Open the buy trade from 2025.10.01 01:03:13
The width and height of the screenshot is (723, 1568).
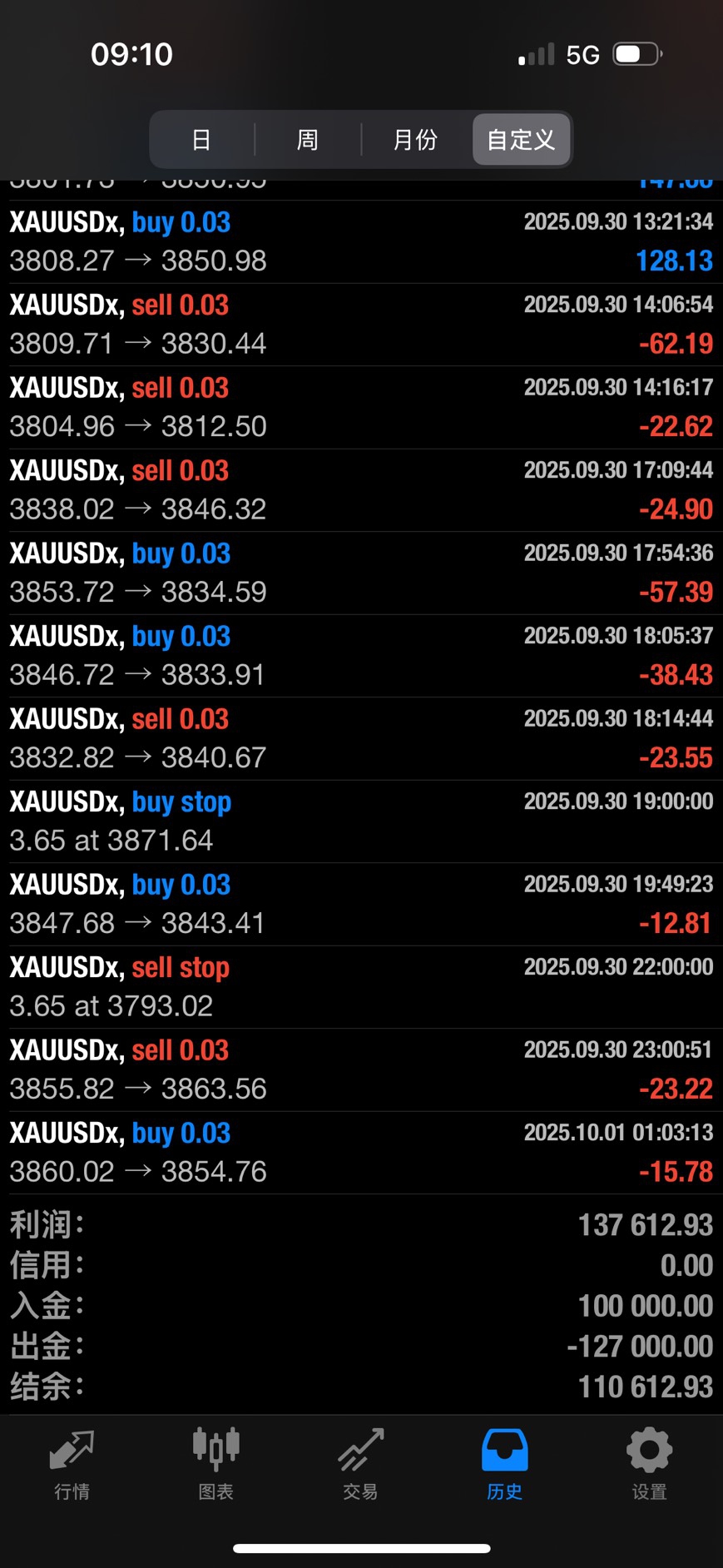(x=361, y=1153)
